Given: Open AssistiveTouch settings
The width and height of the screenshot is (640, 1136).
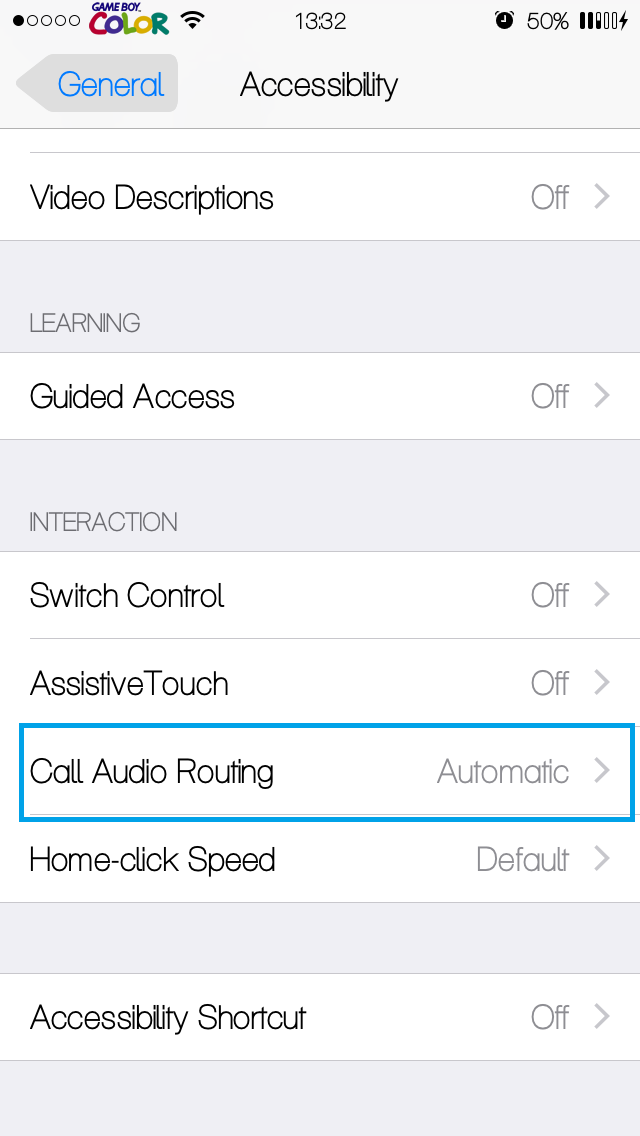Looking at the screenshot, I should 320,683.
